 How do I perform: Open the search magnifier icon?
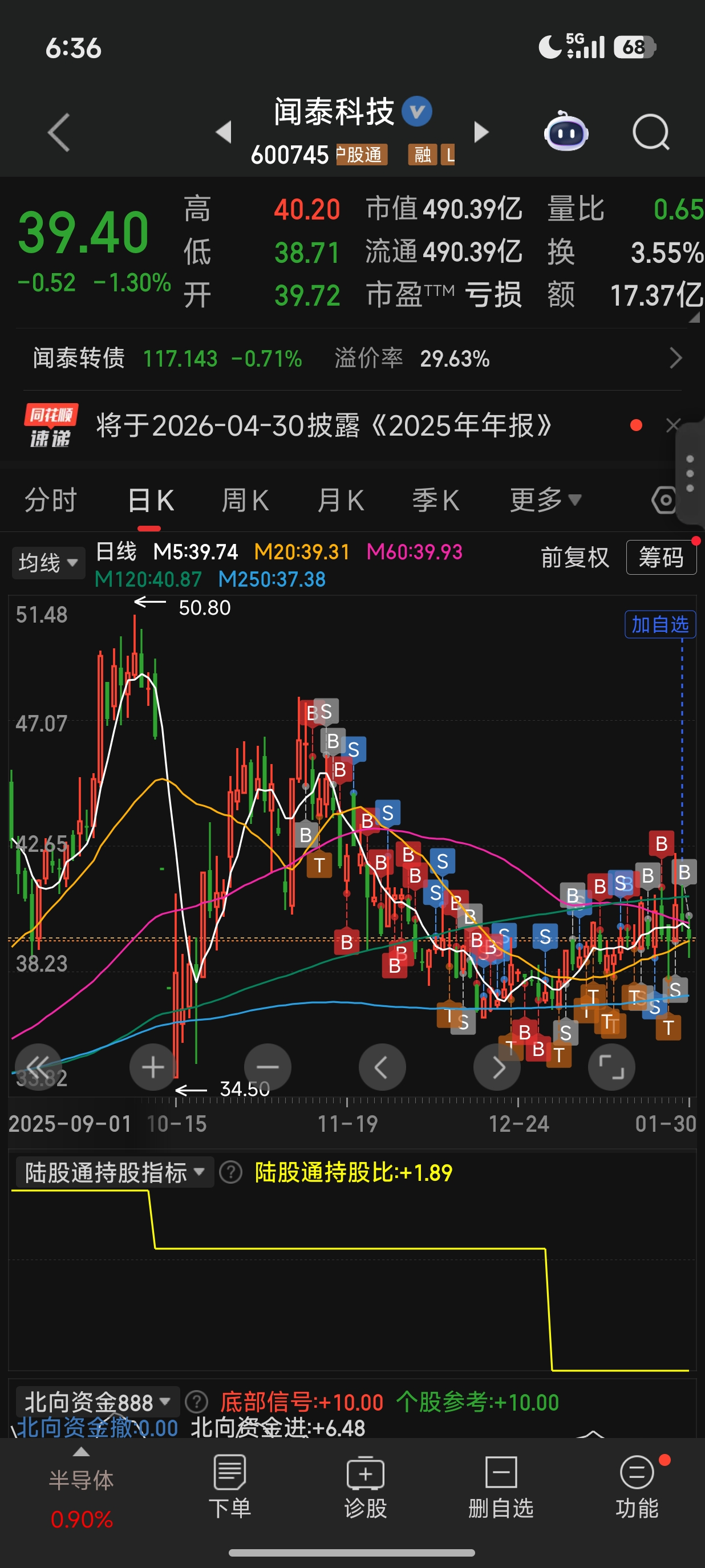tap(650, 132)
